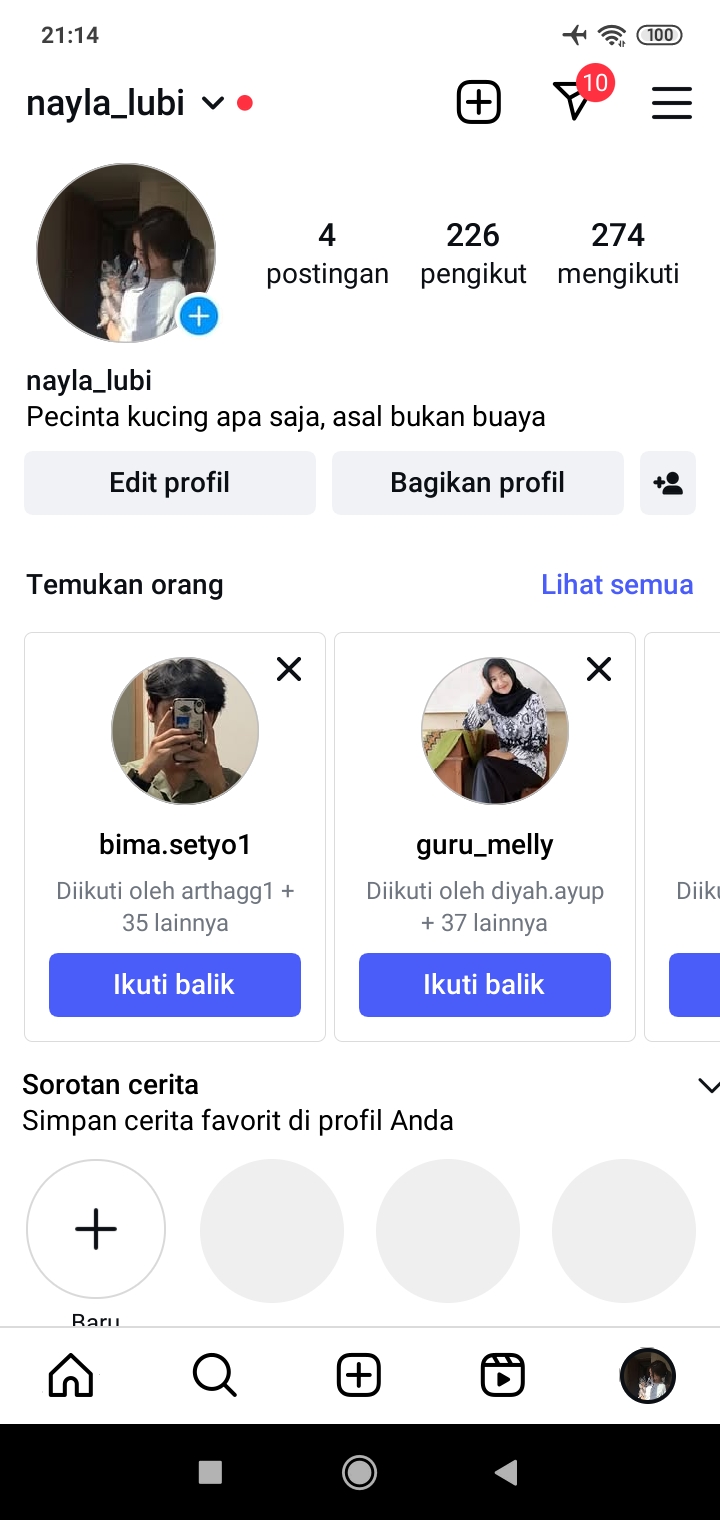Image resolution: width=720 pixels, height=1520 pixels.
Task: Switch to the Reels tab
Action: tap(502, 1375)
